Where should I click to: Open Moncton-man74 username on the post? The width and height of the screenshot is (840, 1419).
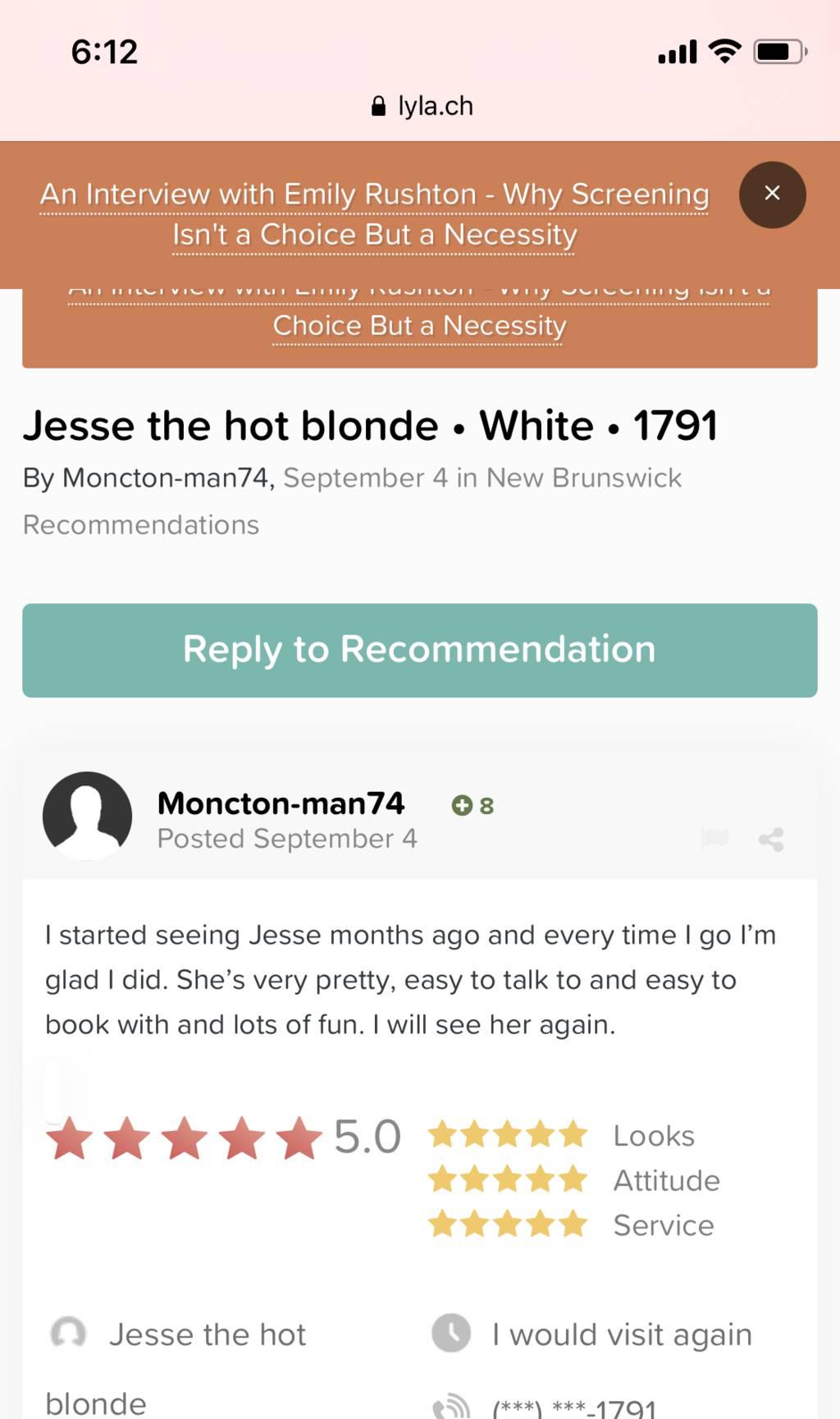pyautogui.click(x=281, y=803)
